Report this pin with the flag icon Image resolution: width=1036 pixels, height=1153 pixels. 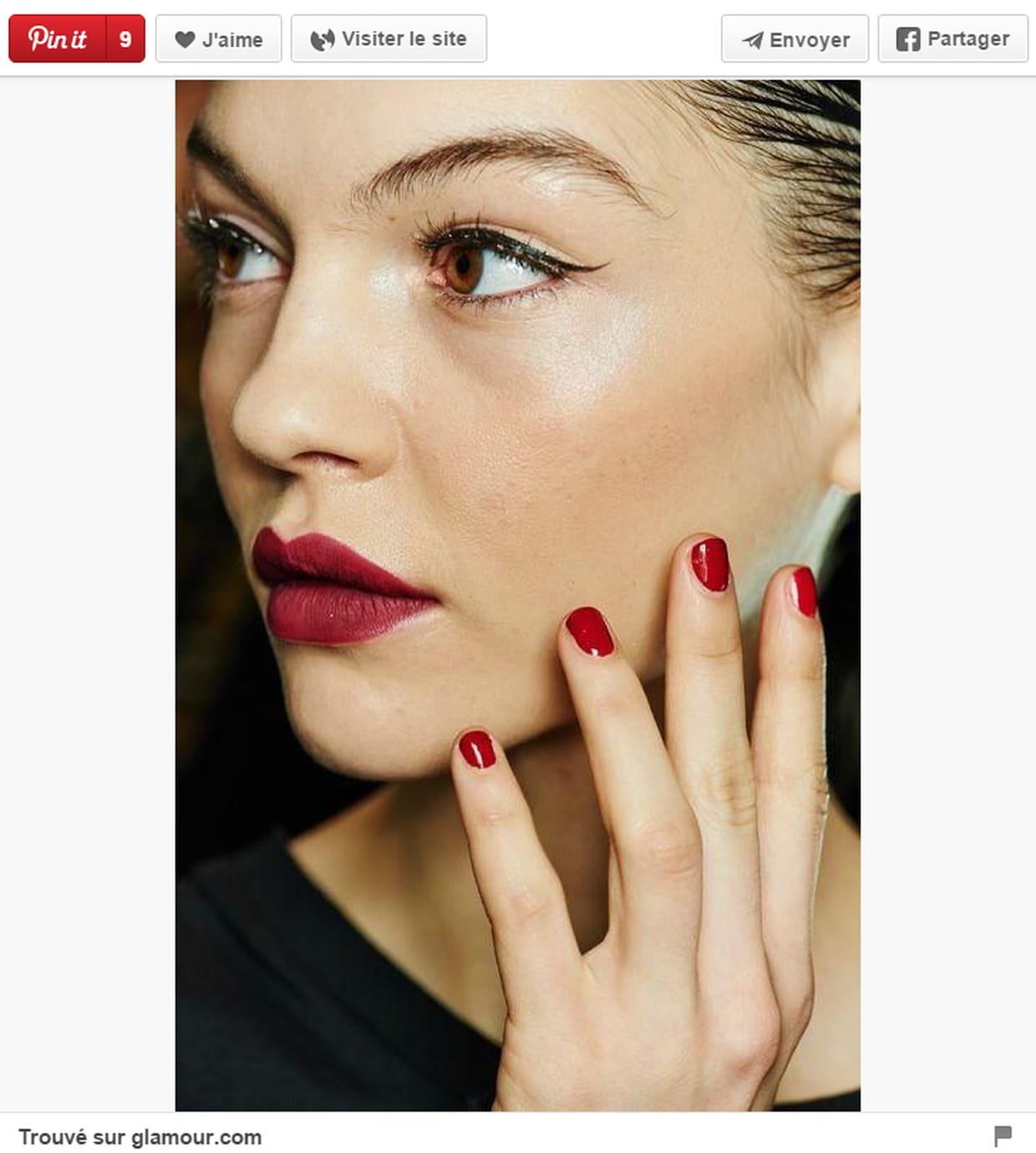(x=1003, y=1135)
